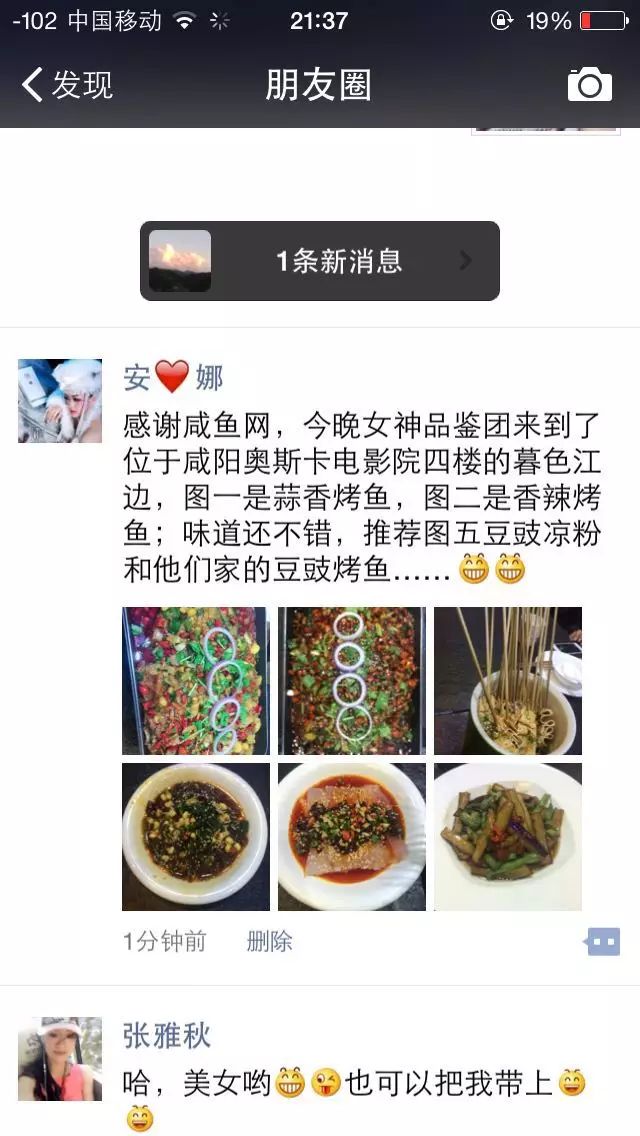Open 张雅秋's name link
Screen dimensions: 640x1136
pyautogui.click(x=167, y=1035)
